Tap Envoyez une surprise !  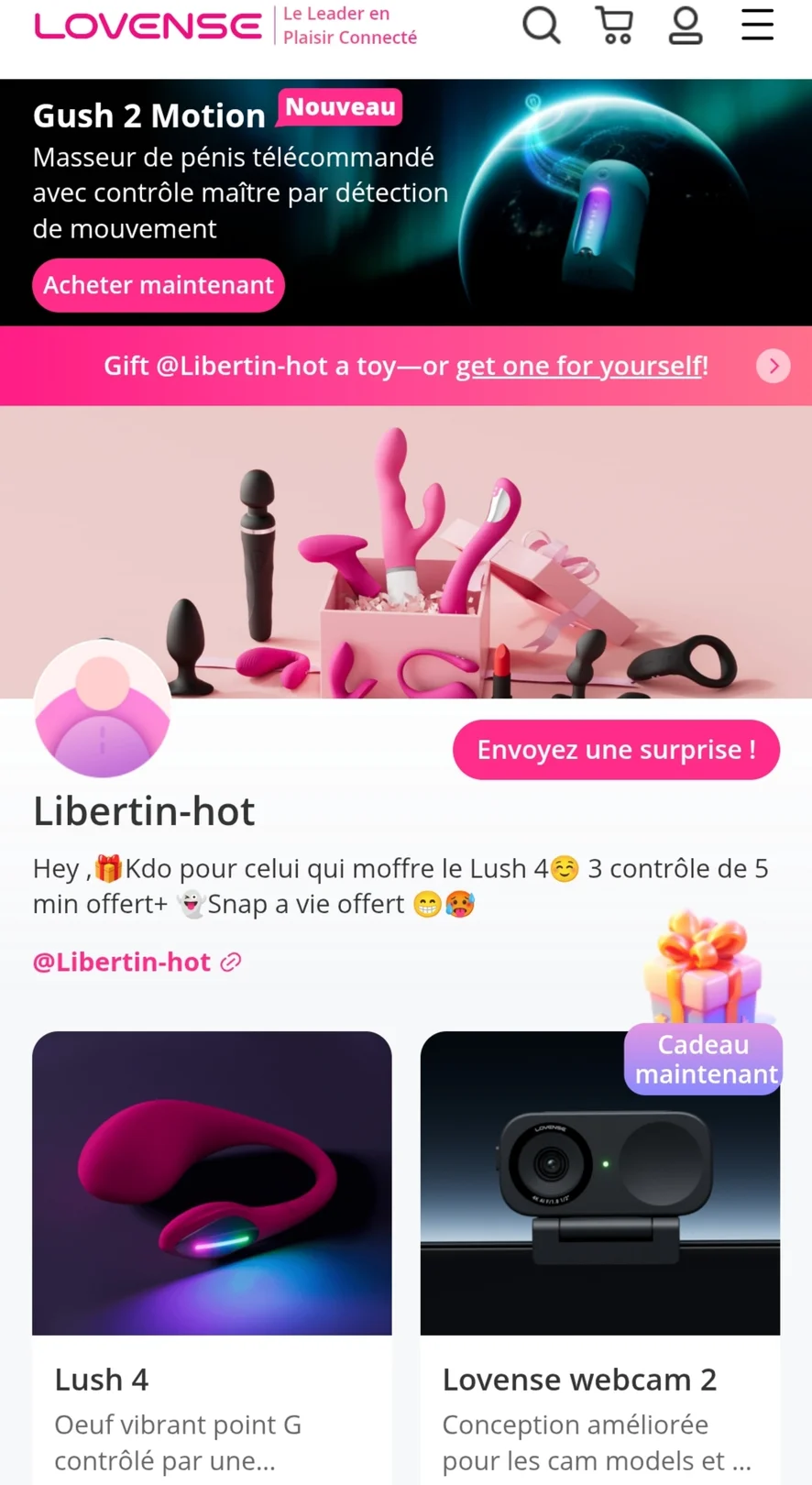[x=616, y=750]
